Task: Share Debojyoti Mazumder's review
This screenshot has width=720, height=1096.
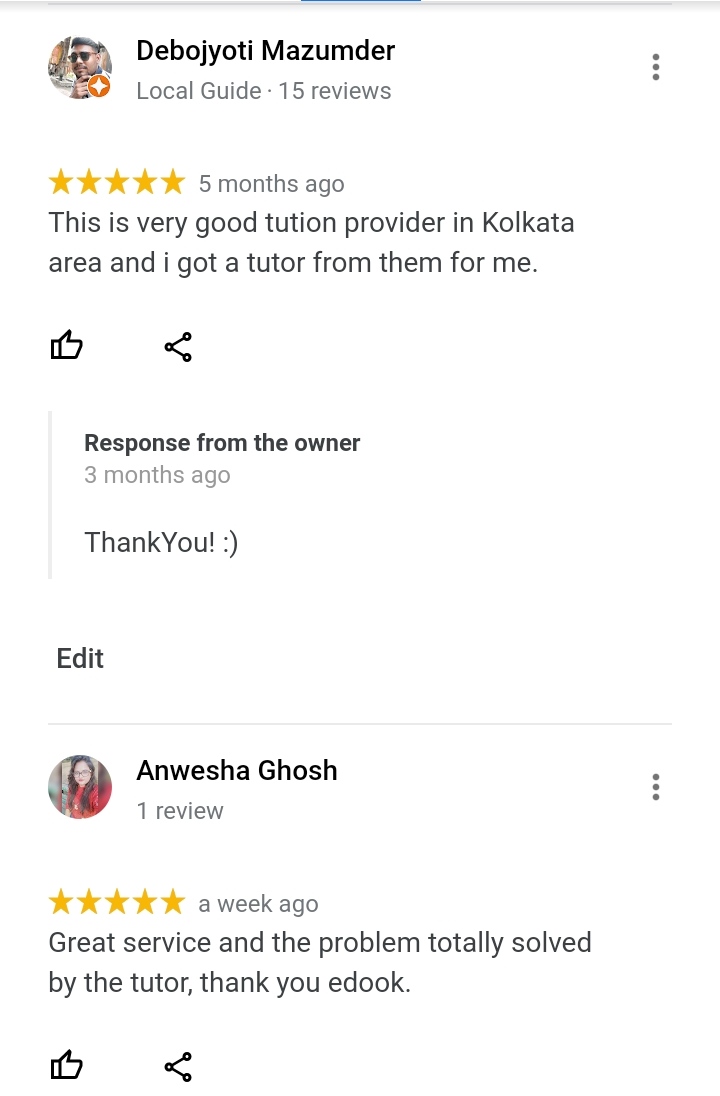Action: coord(178,347)
